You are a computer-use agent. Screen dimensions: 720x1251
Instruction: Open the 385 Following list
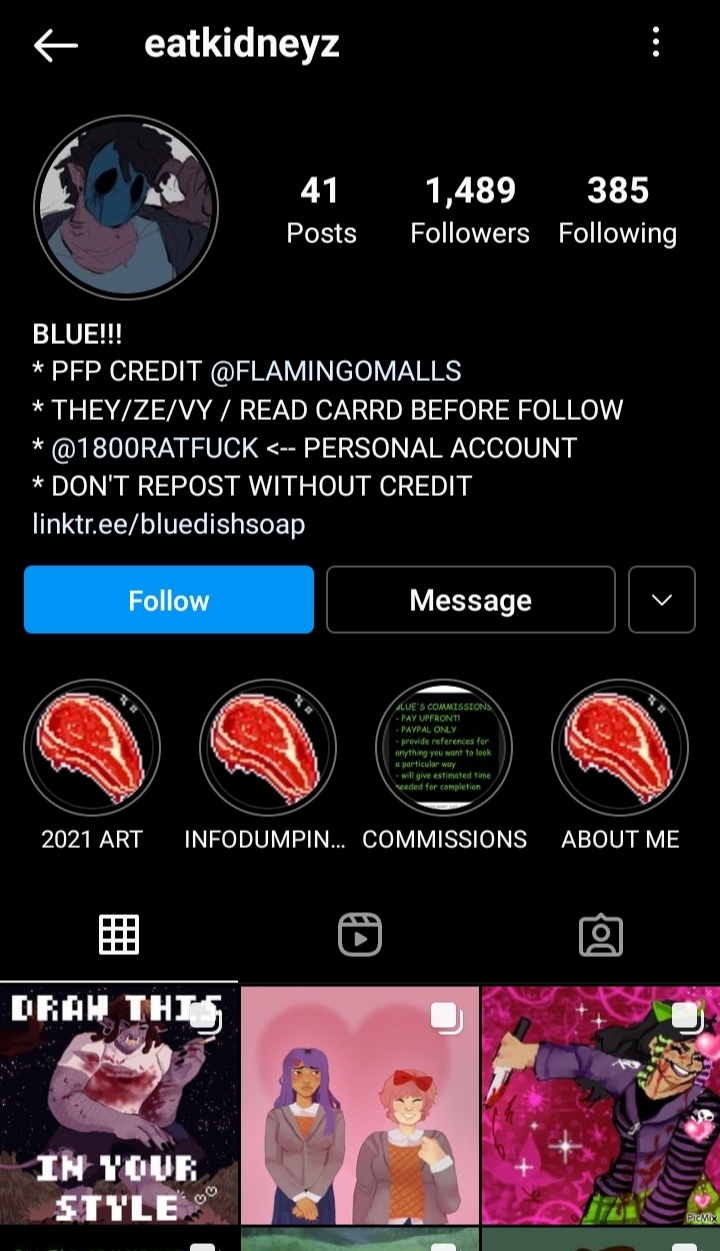(x=618, y=210)
